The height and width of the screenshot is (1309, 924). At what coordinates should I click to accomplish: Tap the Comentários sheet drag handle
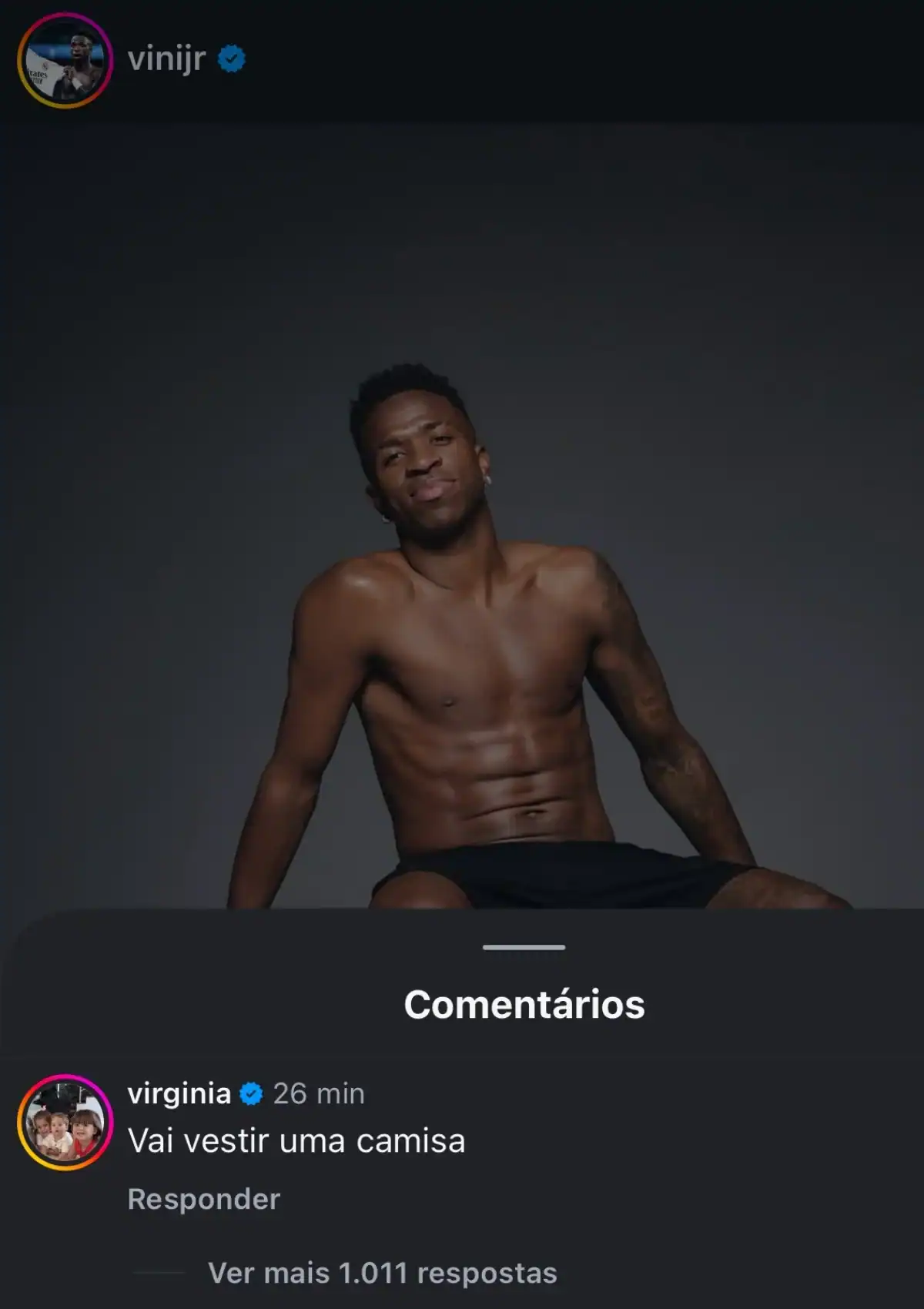point(524,947)
